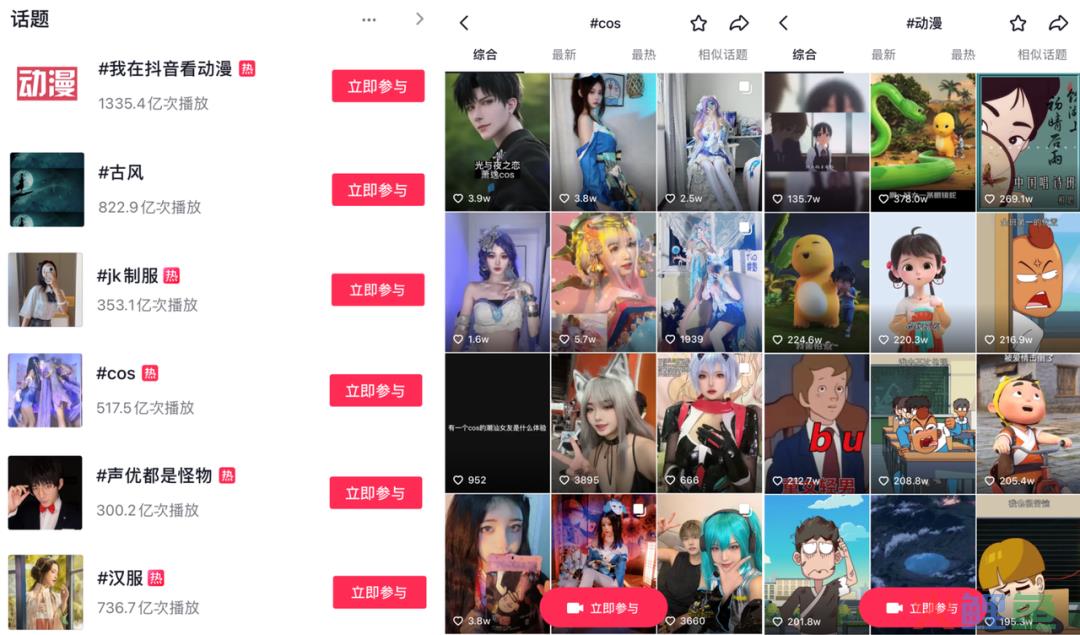Tap 立即参与 camera button on #cos page
The image size is (1080, 635).
[x=603, y=607]
